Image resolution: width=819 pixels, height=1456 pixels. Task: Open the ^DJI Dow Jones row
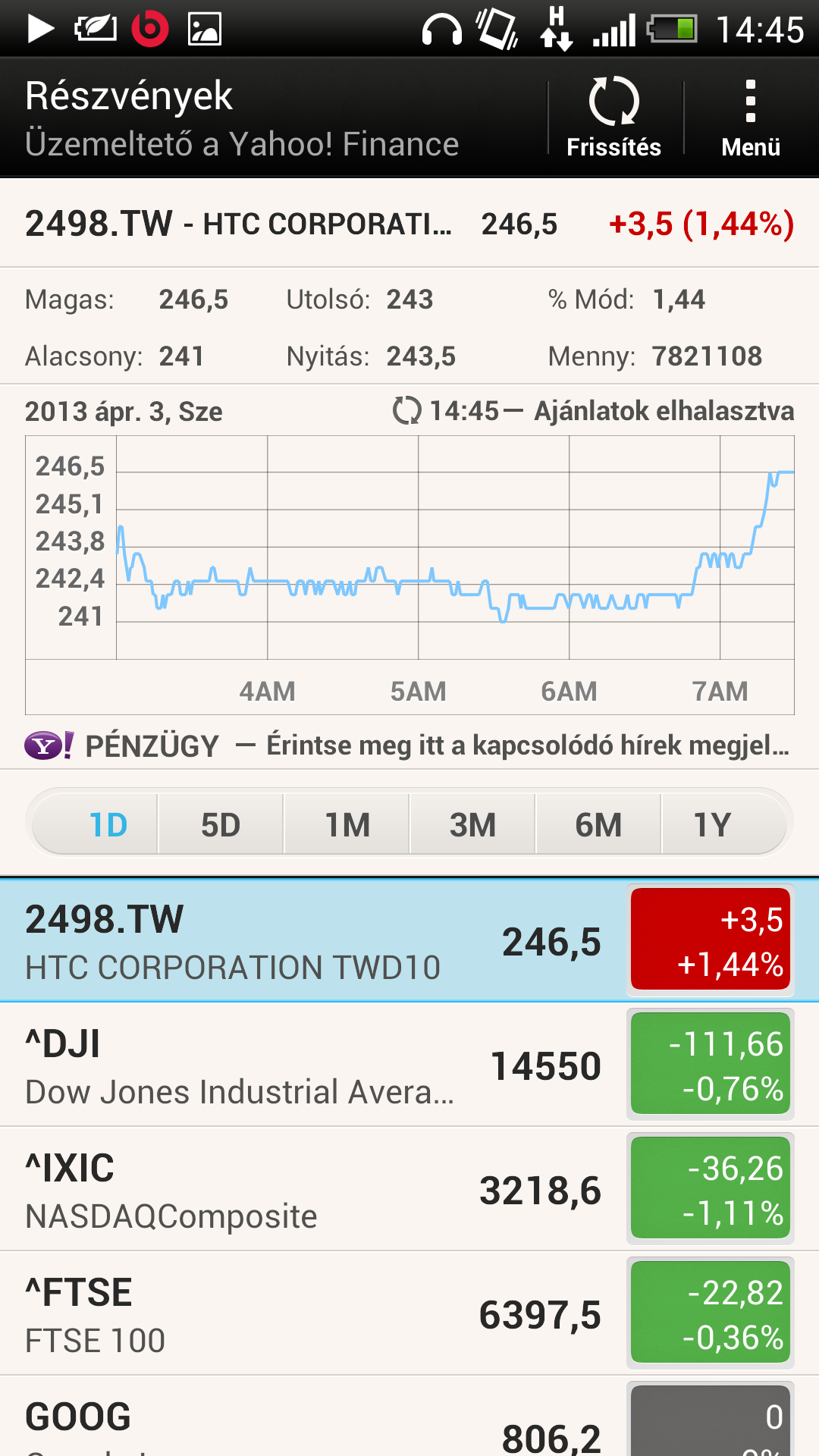click(409, 1065)
